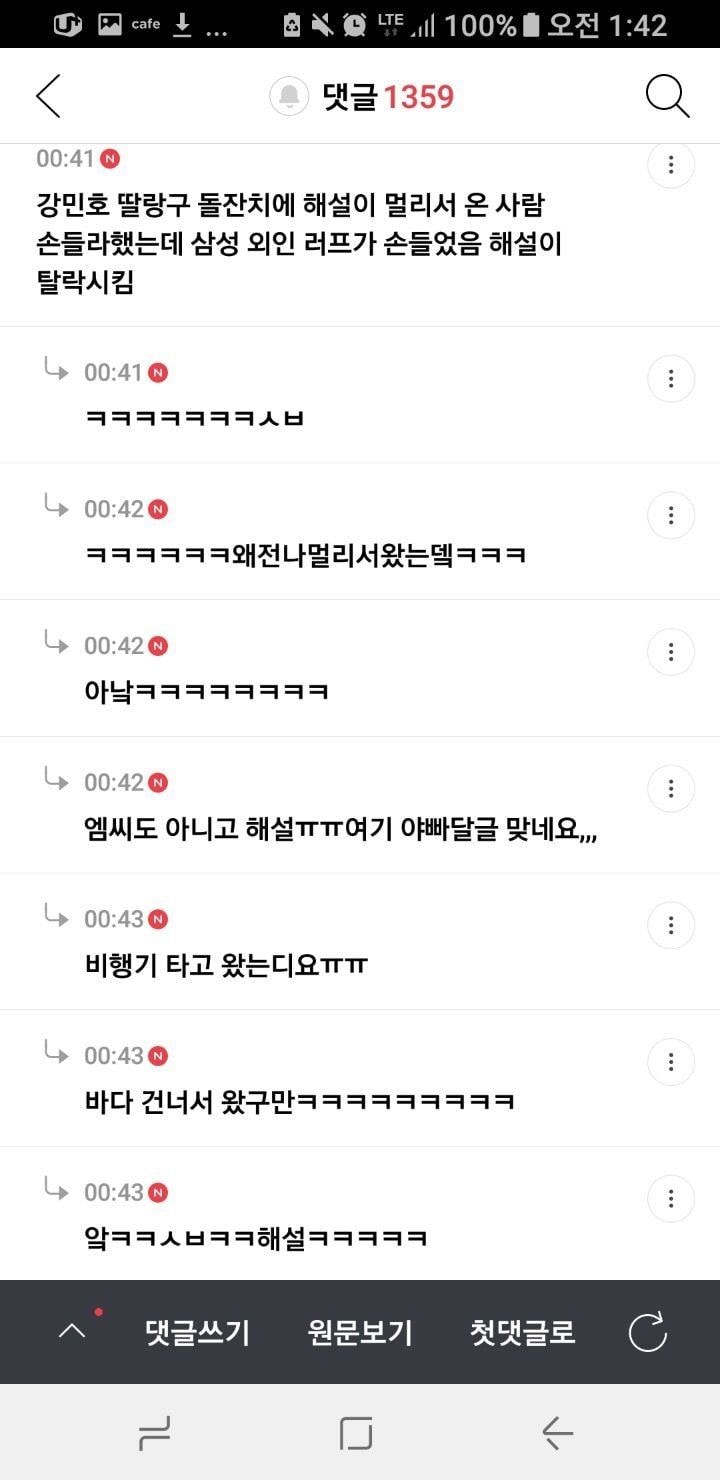Image resolution: width=720 pixels, height=1480 pixels.
Task: Open options for reply 앜ㅋㅋㅅㅂㅋㅋ해설
Action: tap(671, 1199)
